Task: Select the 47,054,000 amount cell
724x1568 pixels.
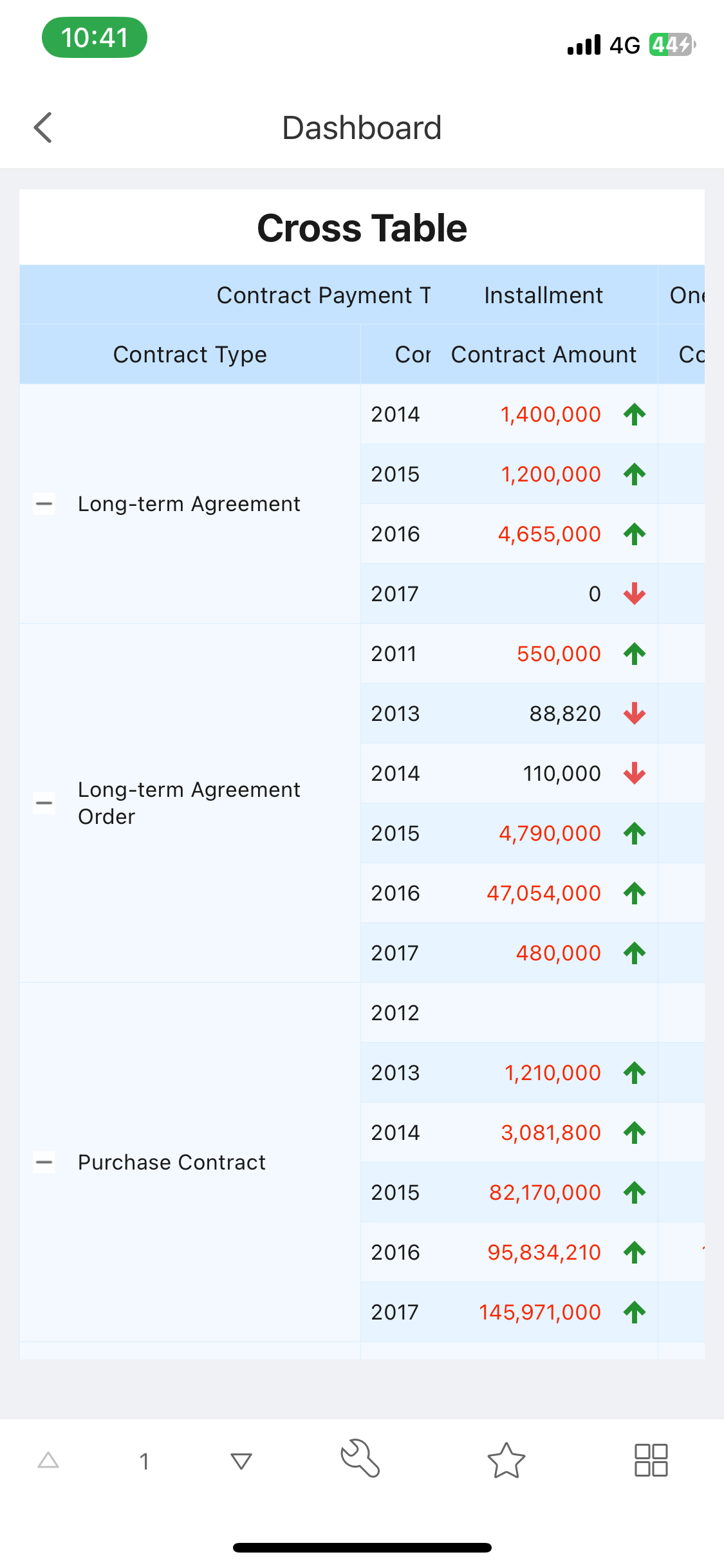Action: (543, 893)
